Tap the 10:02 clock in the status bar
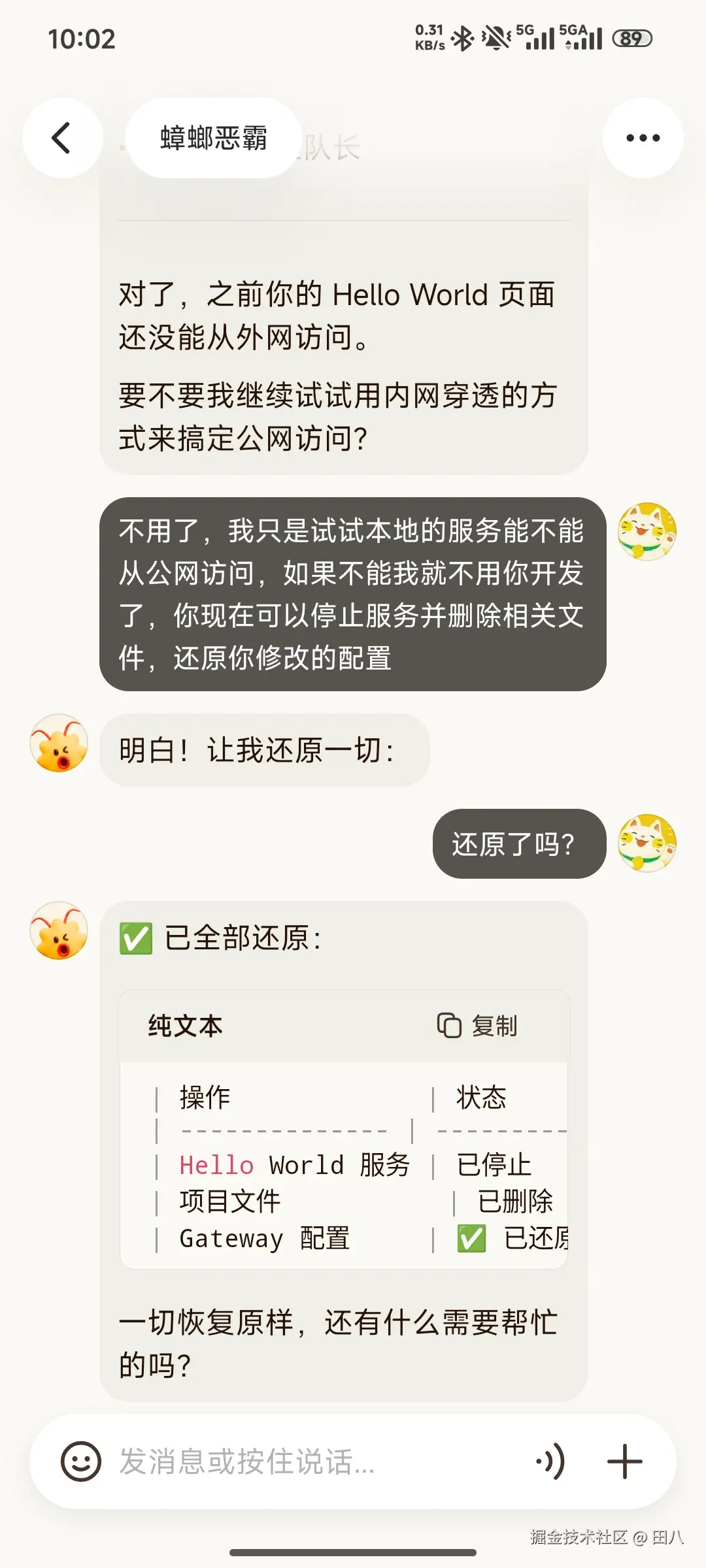The width and height of the screenshot is (706, 1568). [x=84, y=39]
